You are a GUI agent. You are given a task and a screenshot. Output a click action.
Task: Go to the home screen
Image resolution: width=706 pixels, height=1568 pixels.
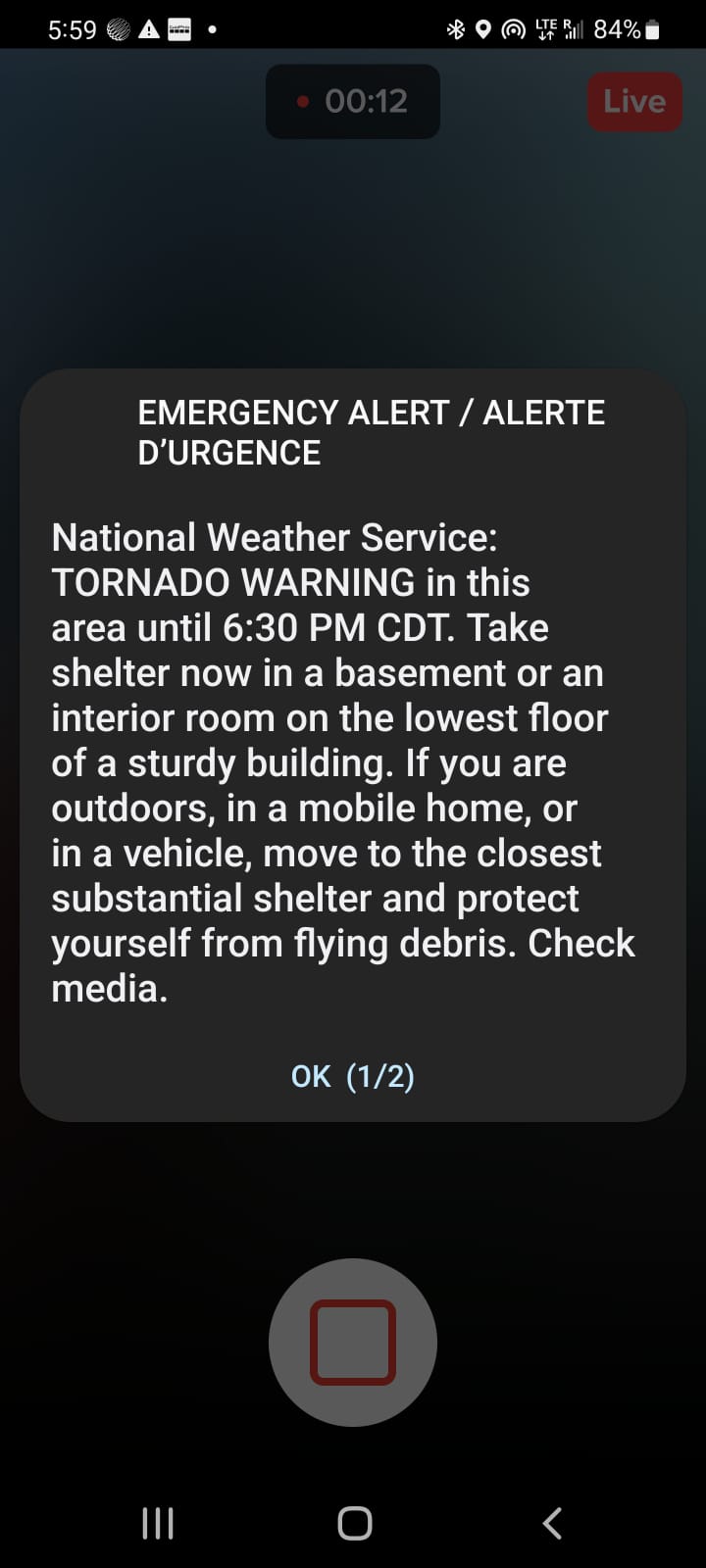(x=354, y=1523)
